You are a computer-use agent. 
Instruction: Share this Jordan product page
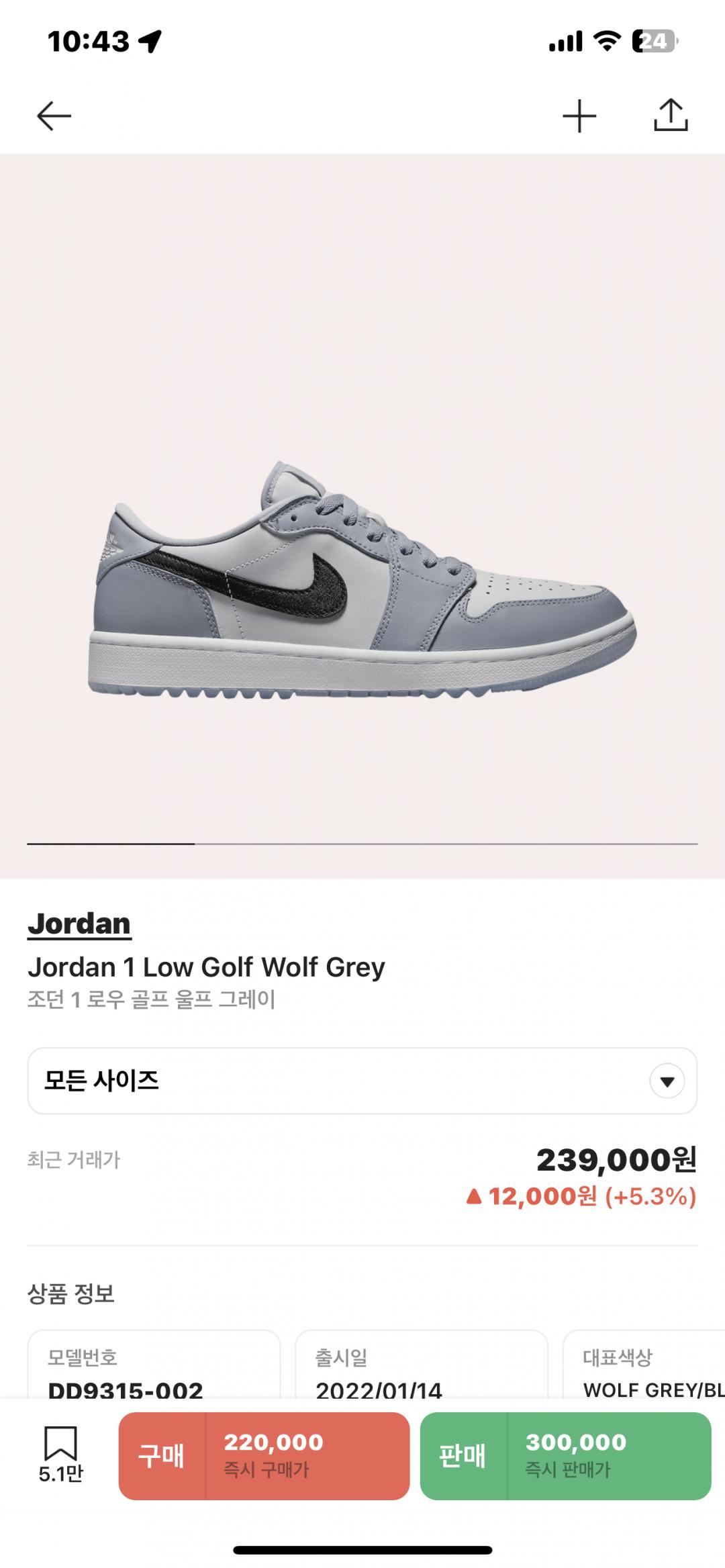coord(671,115)
